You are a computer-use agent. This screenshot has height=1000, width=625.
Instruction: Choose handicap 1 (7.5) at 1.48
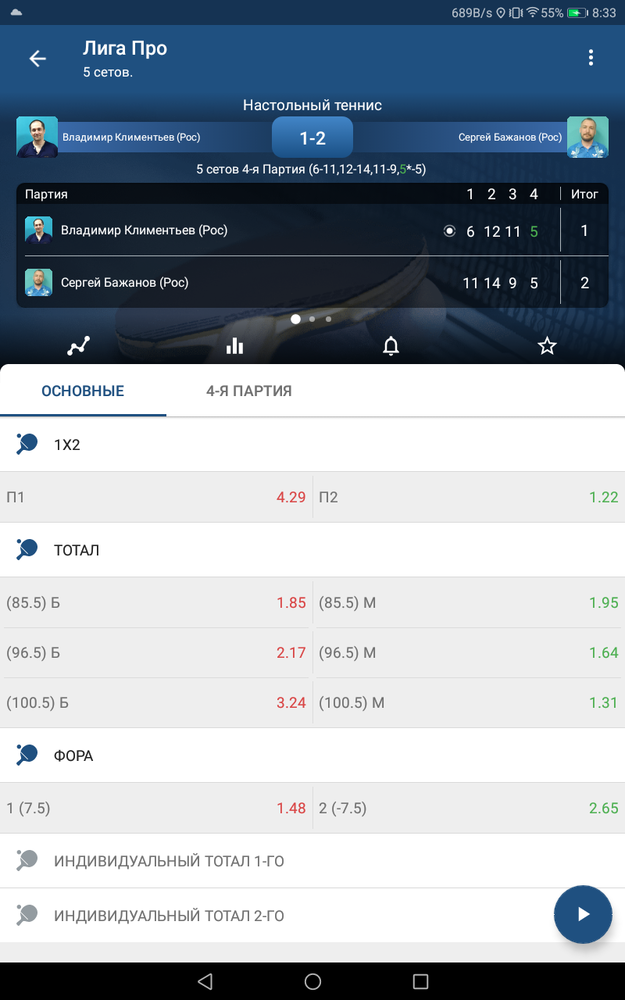pos(156,808)
